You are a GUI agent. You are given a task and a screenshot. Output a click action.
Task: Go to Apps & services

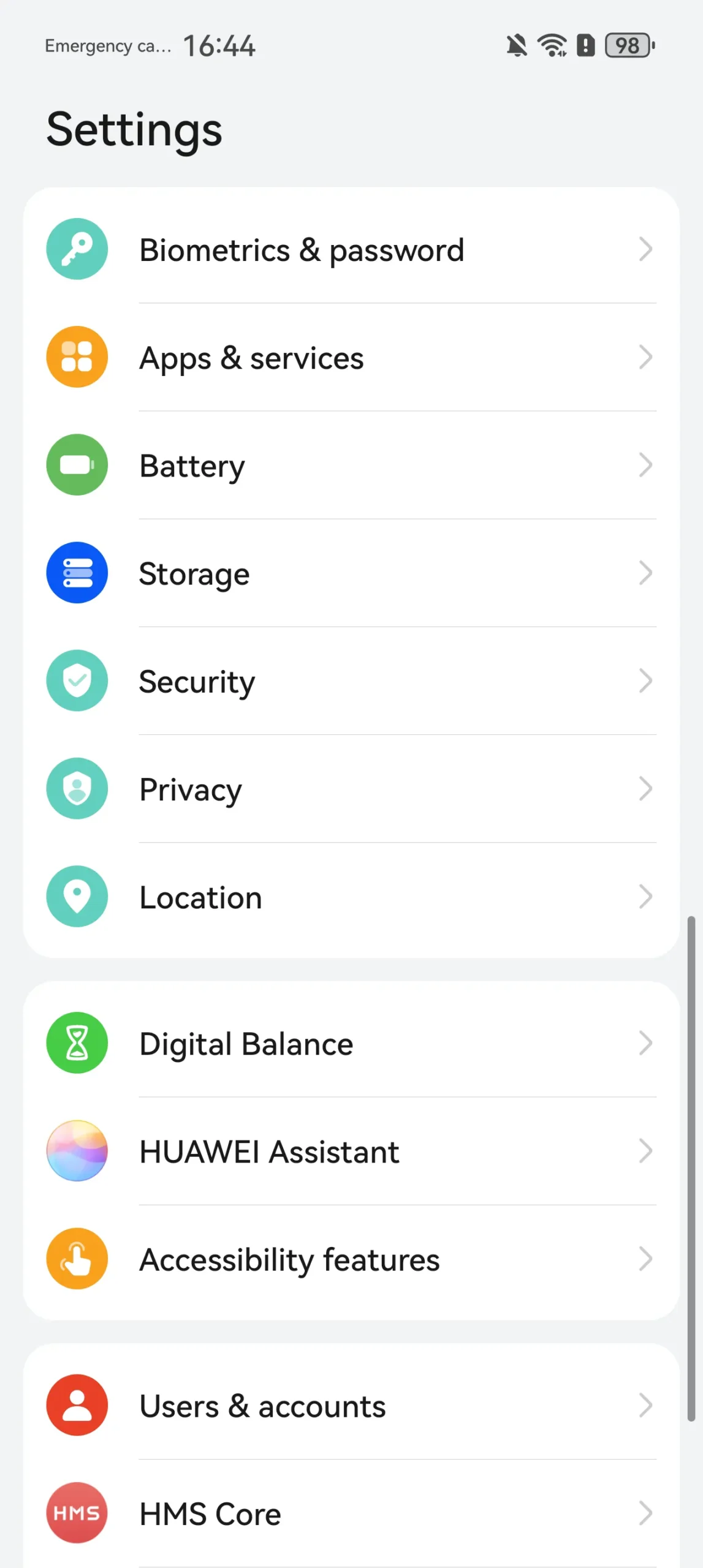351,357
